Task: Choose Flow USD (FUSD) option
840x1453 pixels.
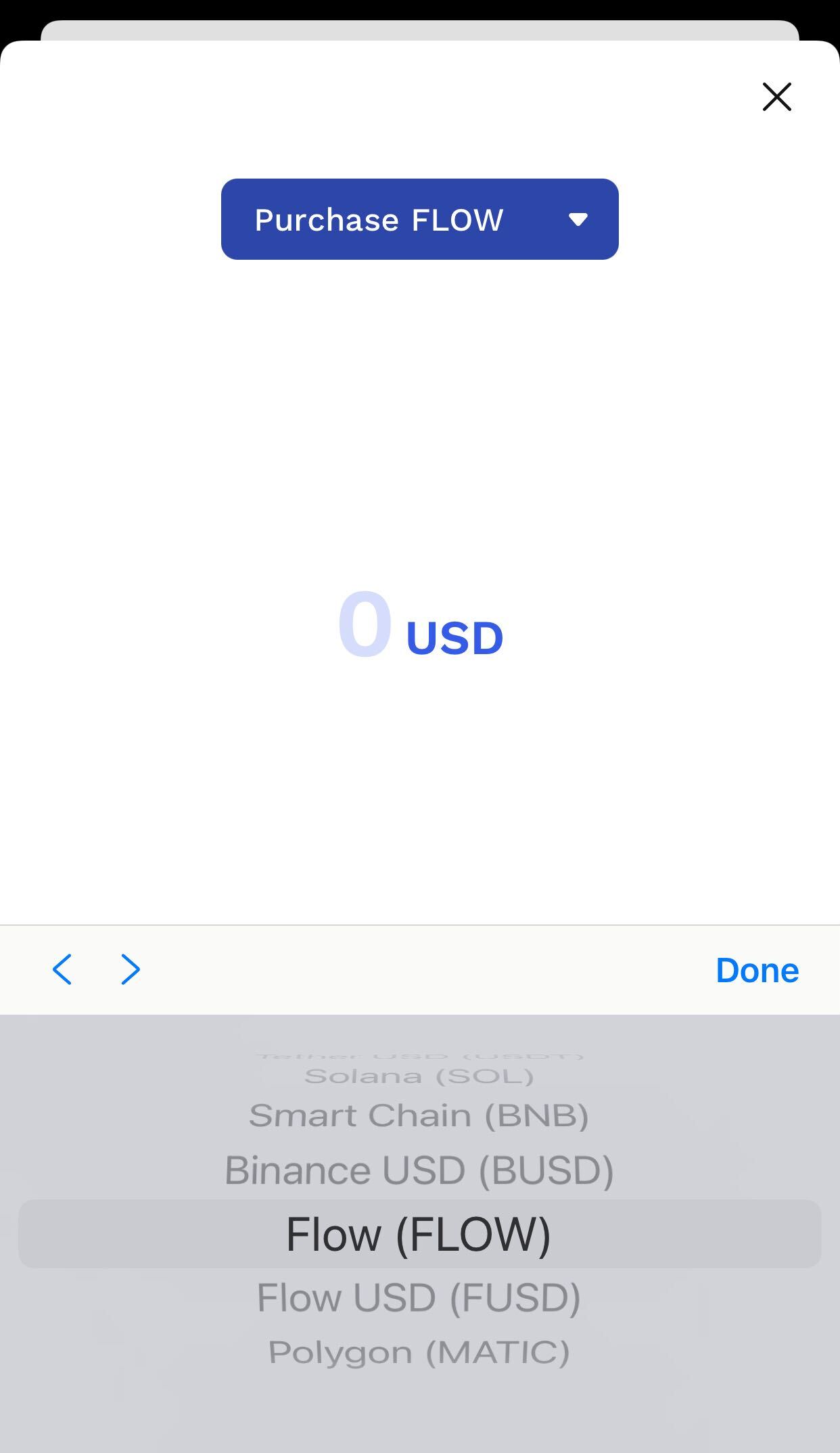Action: pyautogui.click(x=419, y=1297)
